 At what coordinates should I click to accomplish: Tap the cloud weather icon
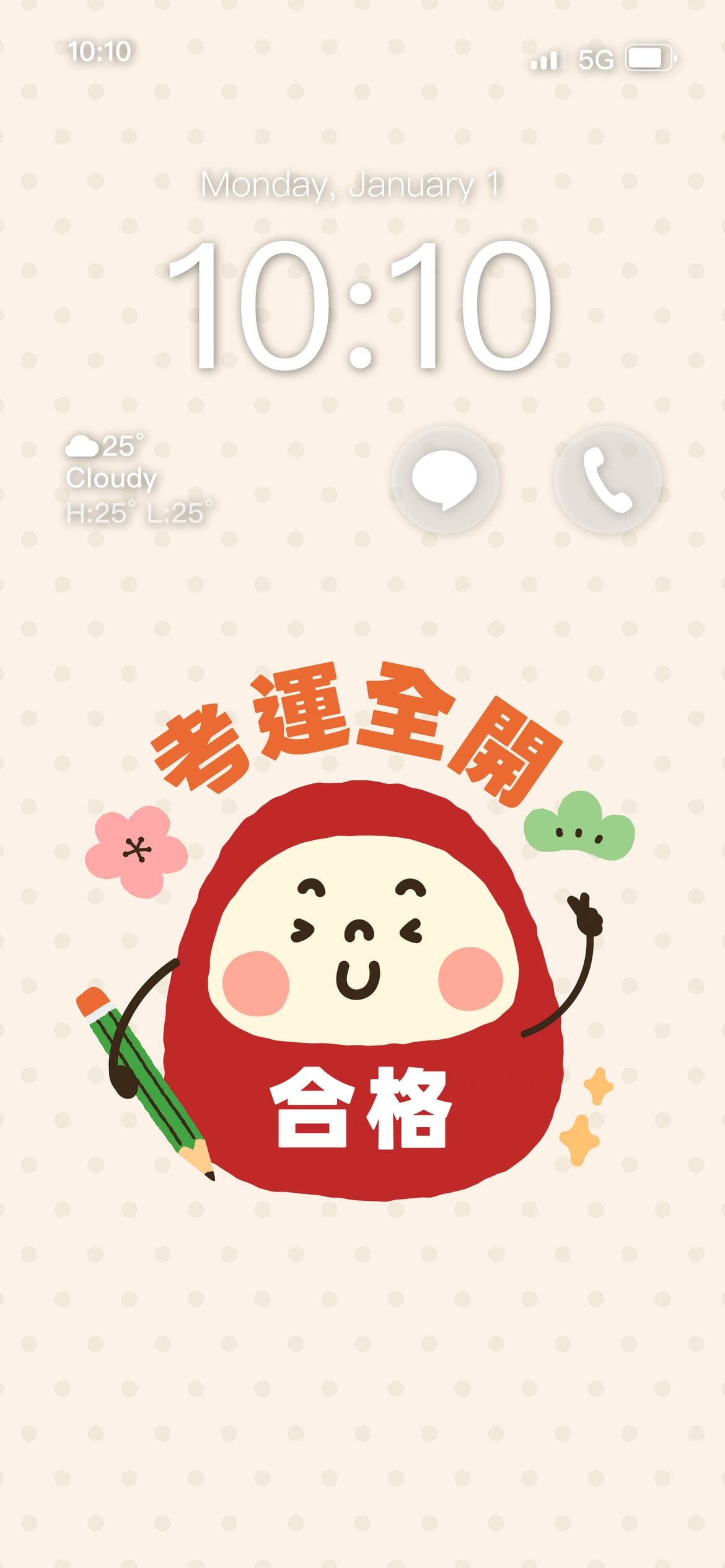(x=82, y=448)
